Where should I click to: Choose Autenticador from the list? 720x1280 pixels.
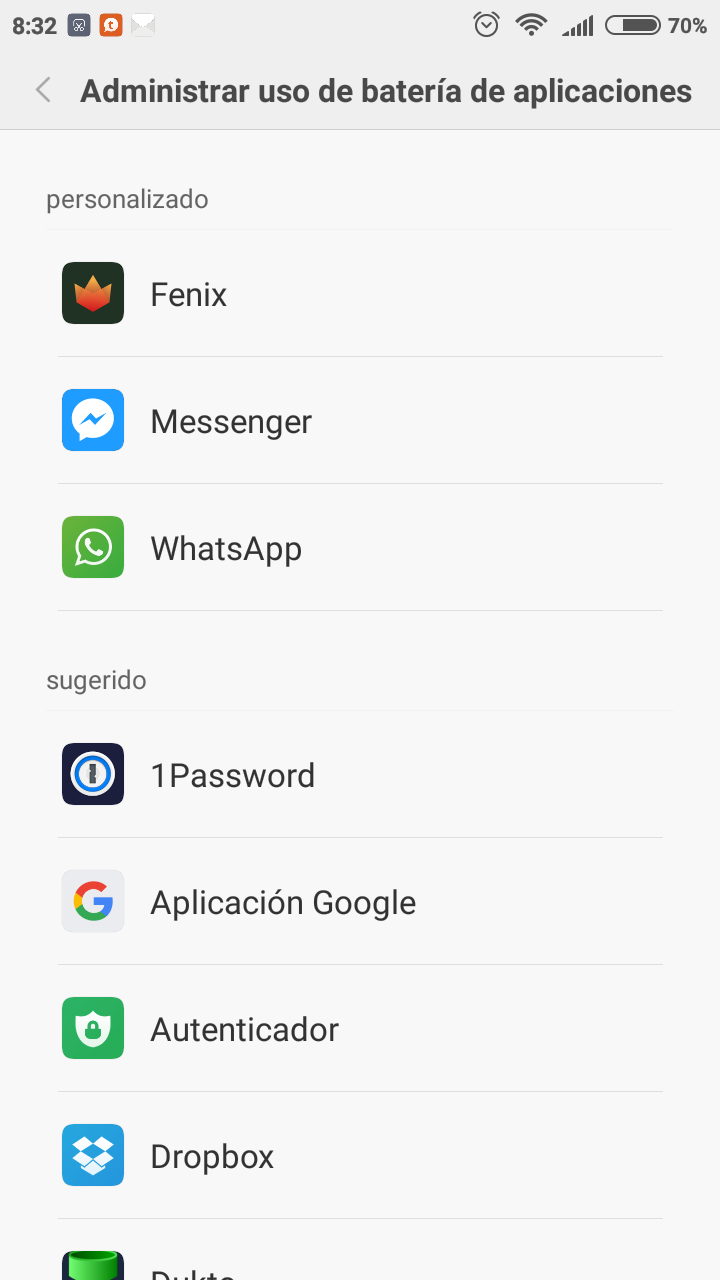[360, 1028]
